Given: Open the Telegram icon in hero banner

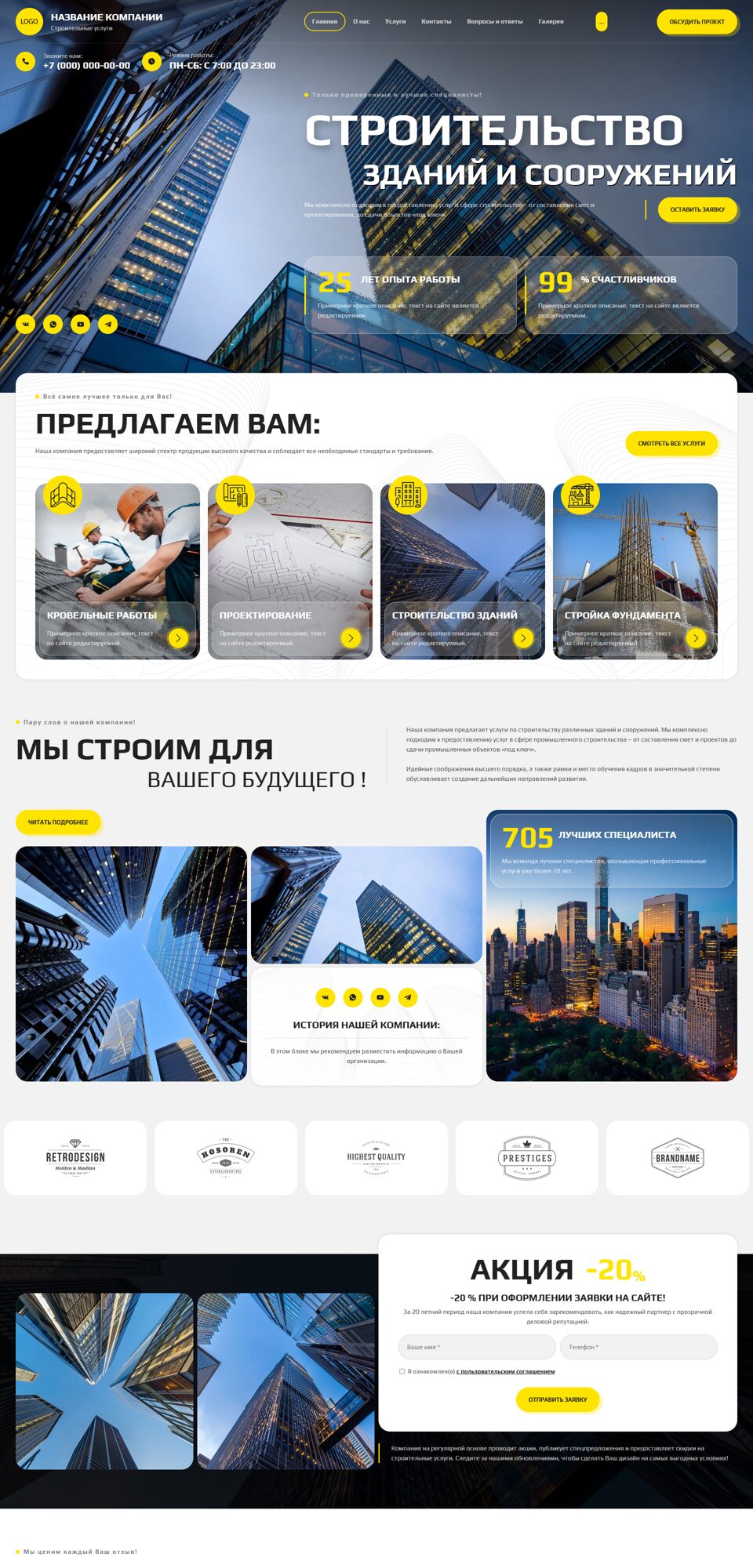Looking at the screenshot, I should click(x=107, y=324).
